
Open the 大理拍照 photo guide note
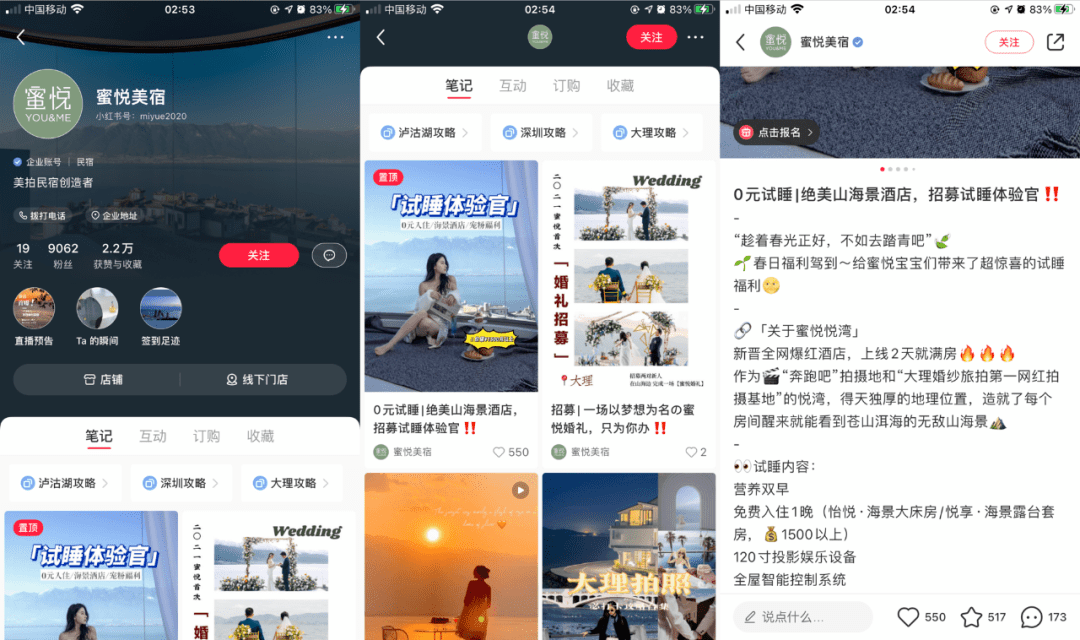point(629,555)
